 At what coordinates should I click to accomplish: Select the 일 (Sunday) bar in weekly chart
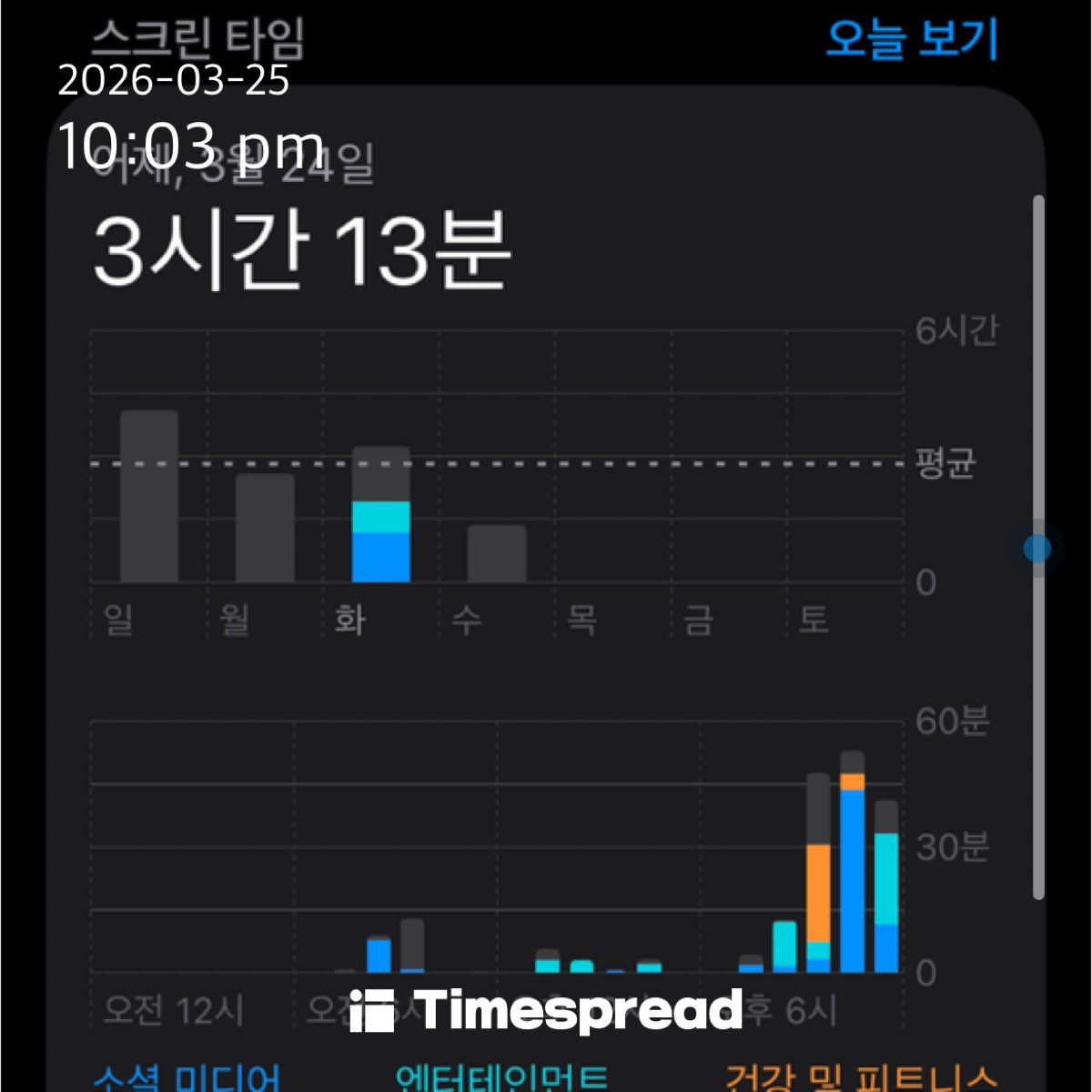pyautogui.click(x=149, y=497)
